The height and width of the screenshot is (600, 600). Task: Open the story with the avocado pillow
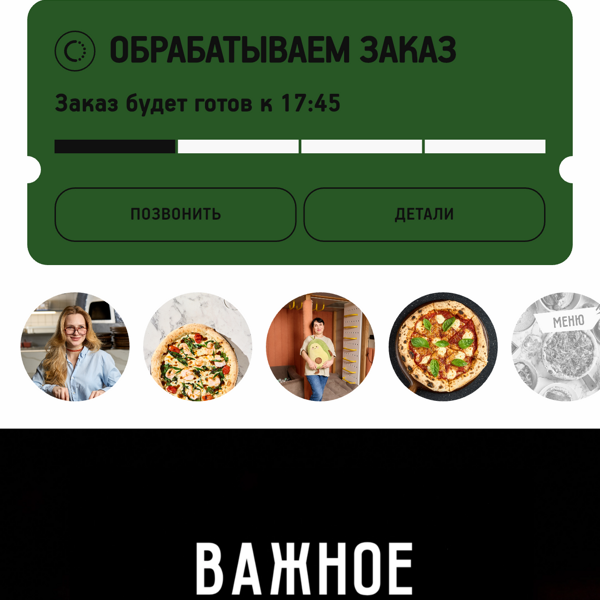[x=320, y=347]
